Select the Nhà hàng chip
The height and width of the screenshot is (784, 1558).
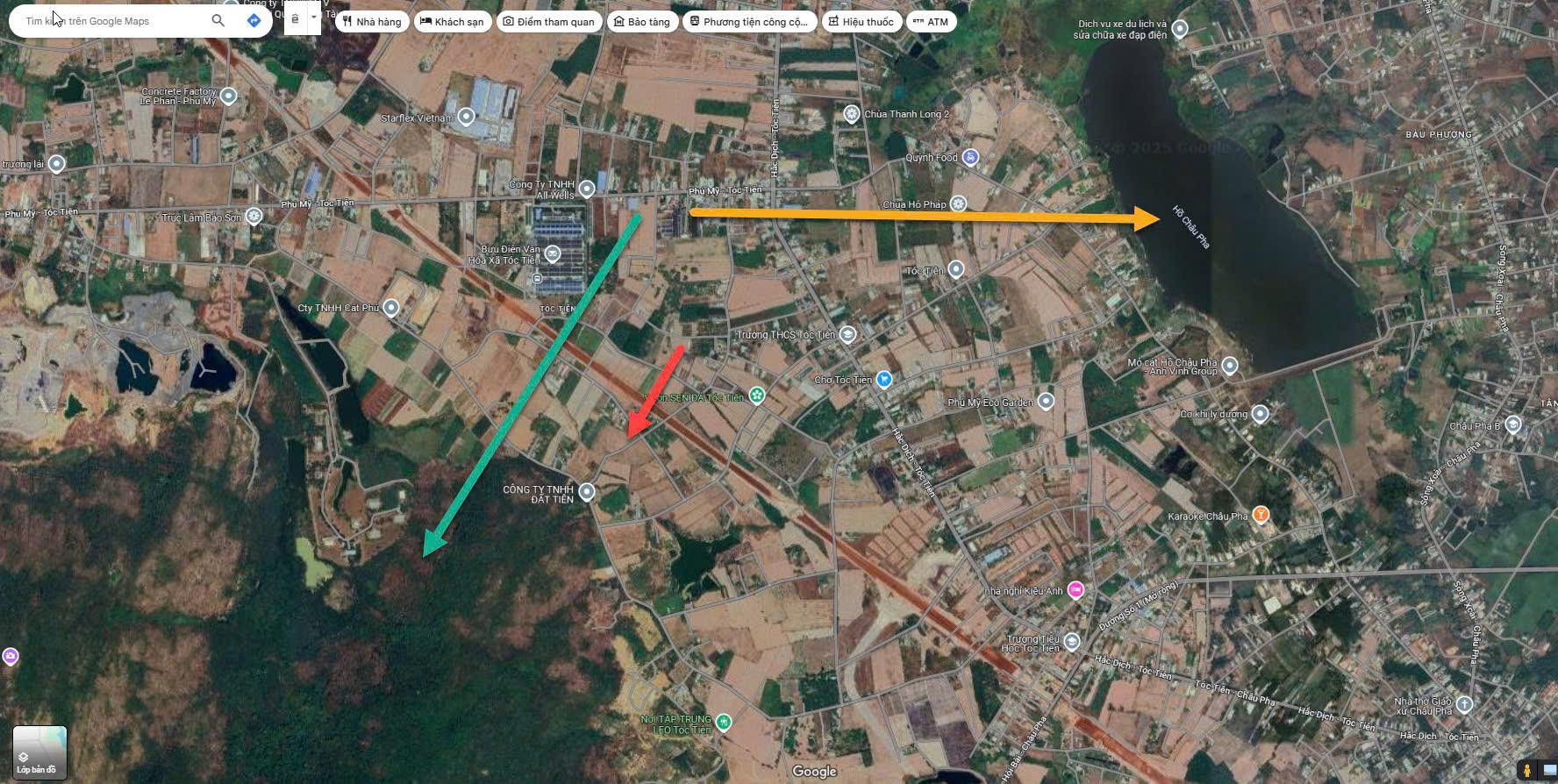pos(372,22)
